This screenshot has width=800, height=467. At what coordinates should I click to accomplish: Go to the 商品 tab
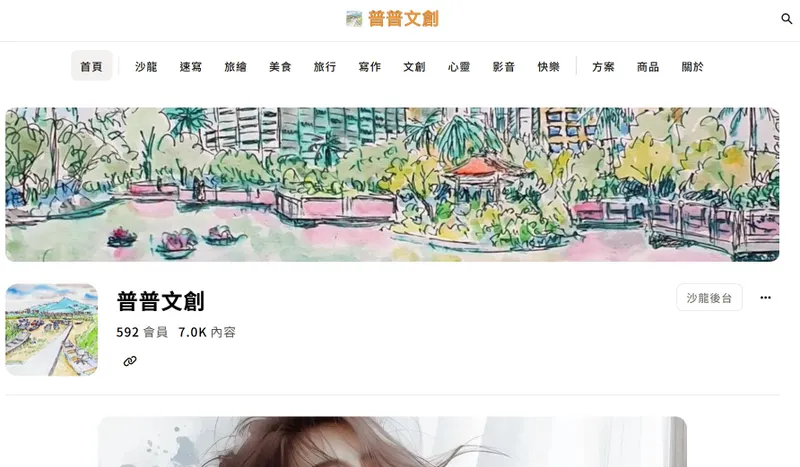click(x=648, y=67)
